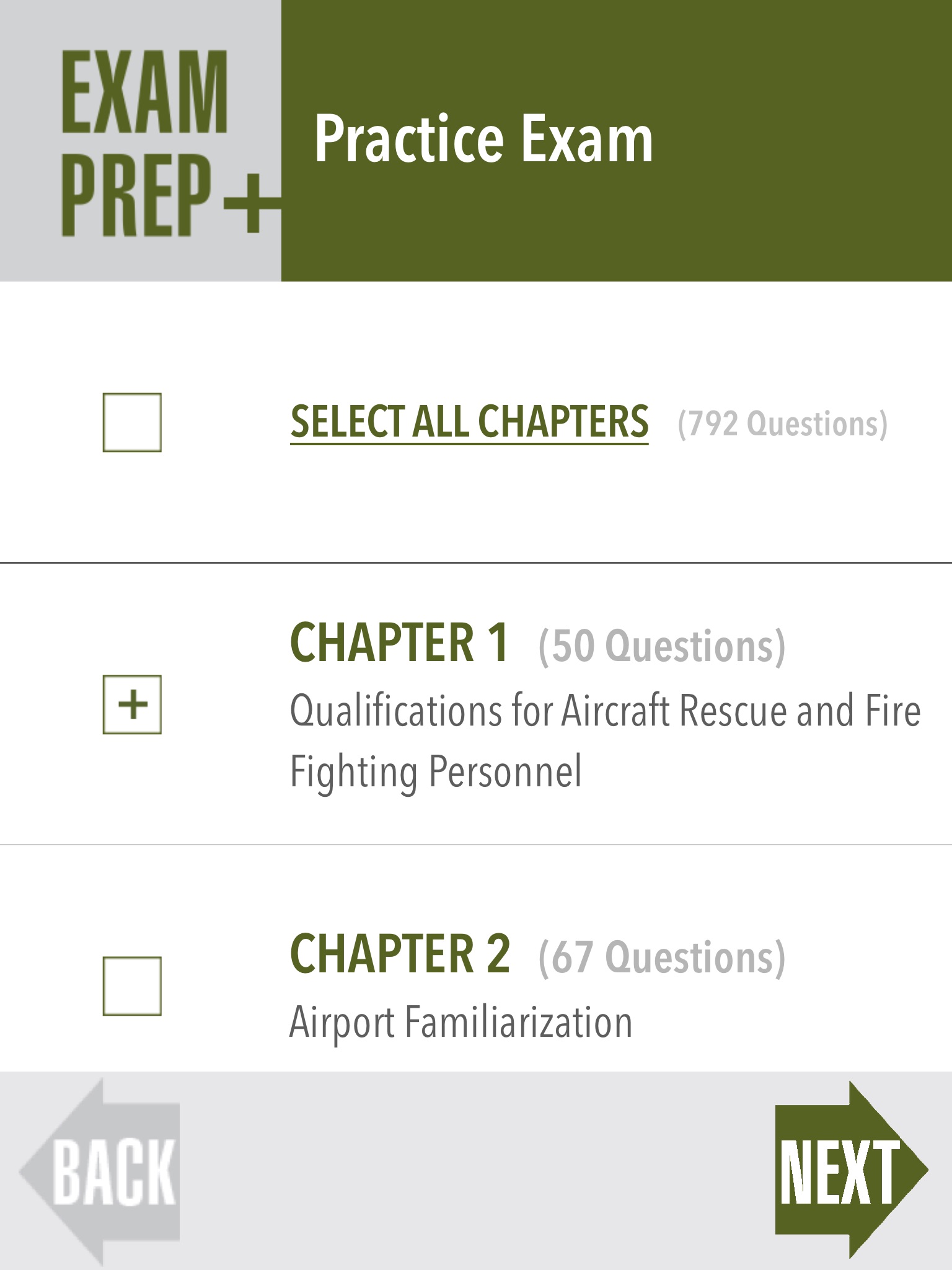The image size is (952, 1270).
Task: Check the Select All Chapters box
Action: click(132, 422)
